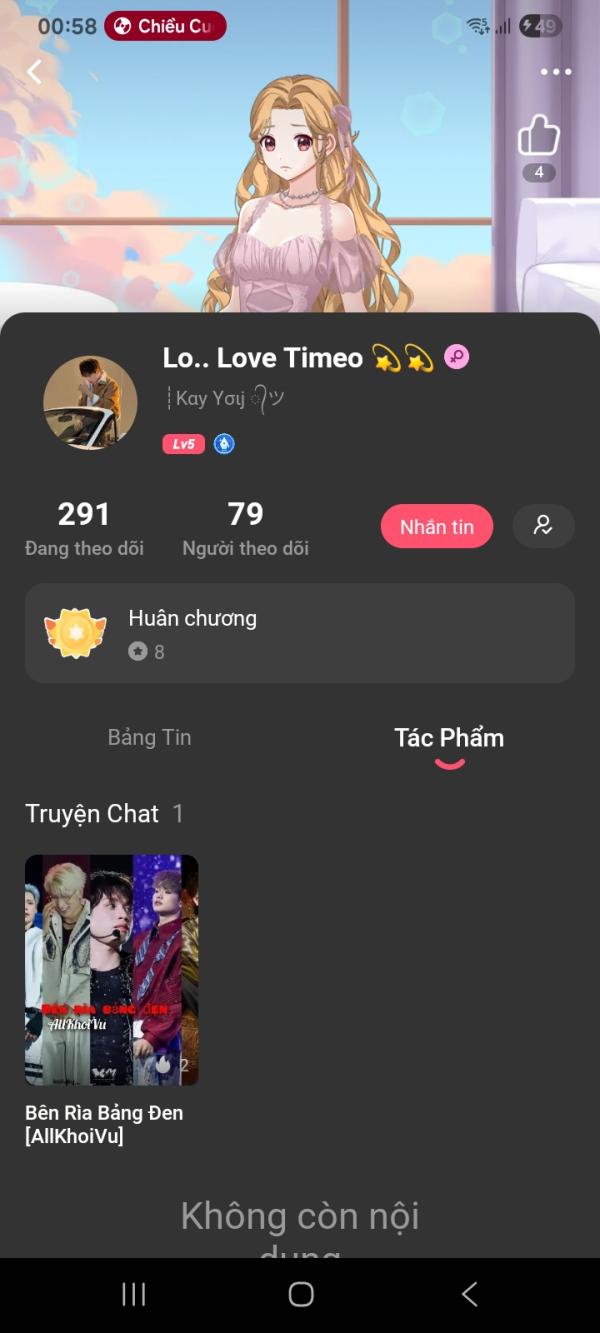View the 79 Người theo dõi list
Image resolution: width=600 pixels, height=1333 pixels.
[245, 529]
